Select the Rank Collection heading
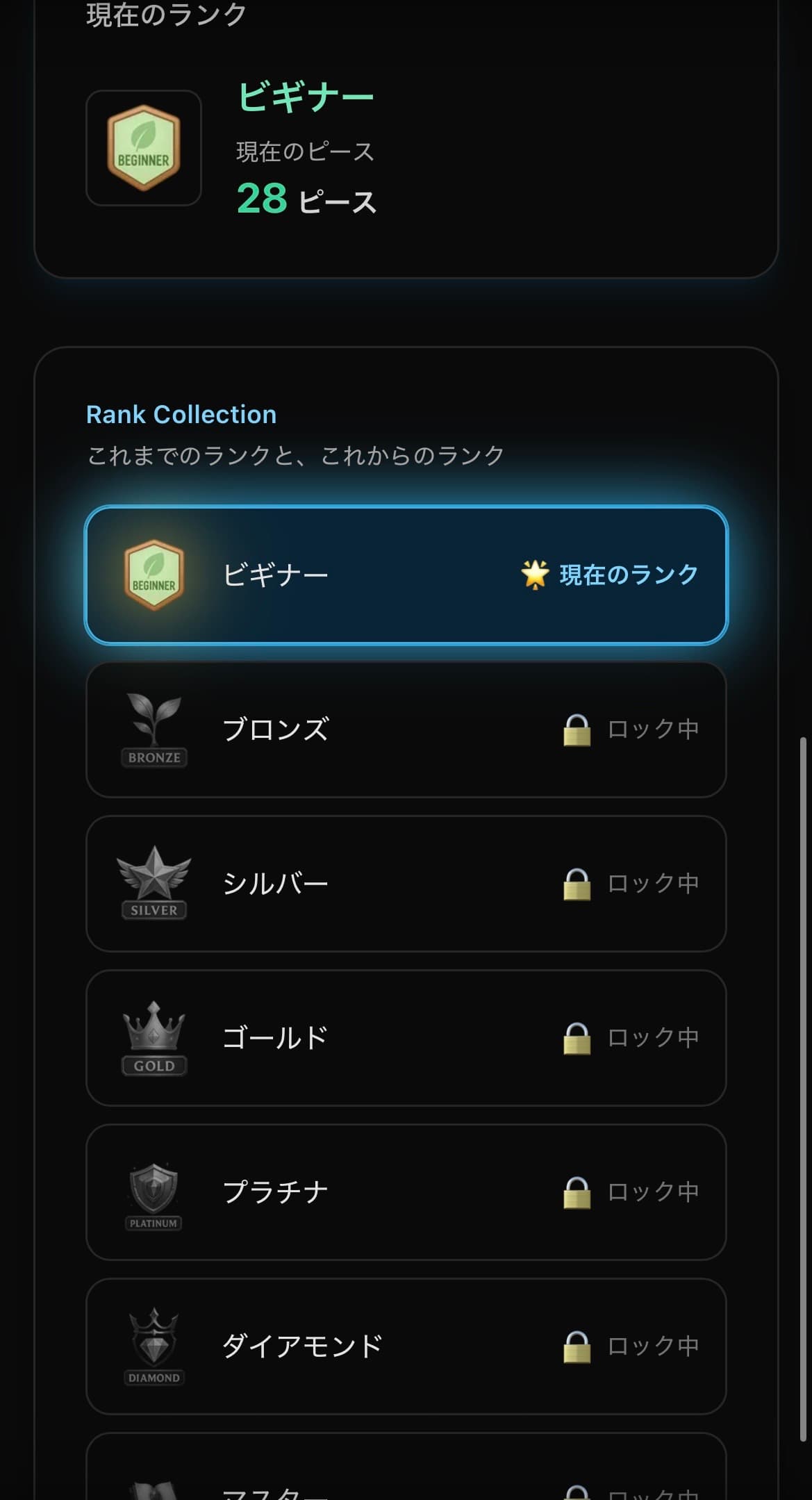This screenshot has height=1500, width=812. point(182,414)
